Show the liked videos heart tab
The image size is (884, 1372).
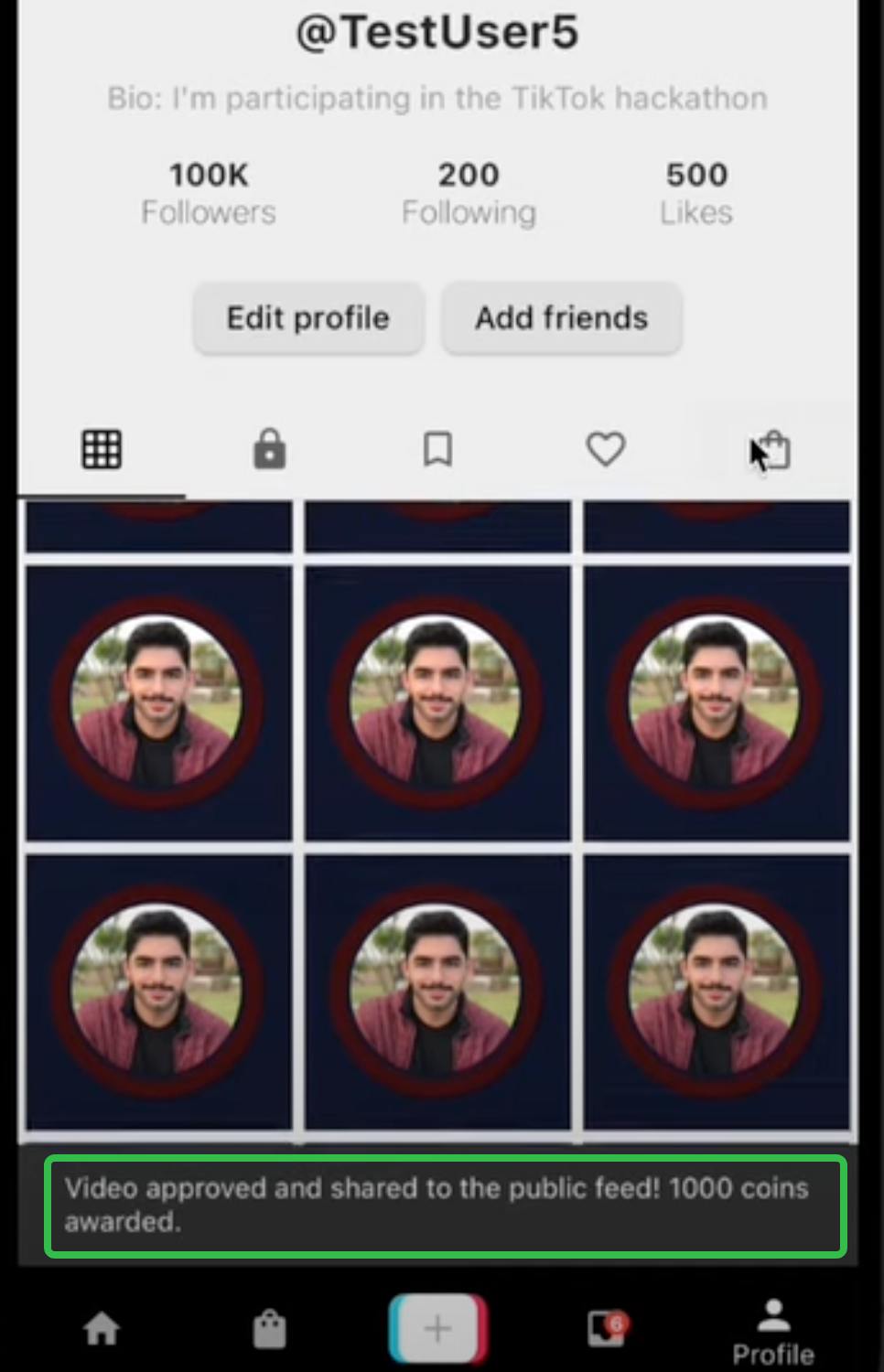point(605,449)
